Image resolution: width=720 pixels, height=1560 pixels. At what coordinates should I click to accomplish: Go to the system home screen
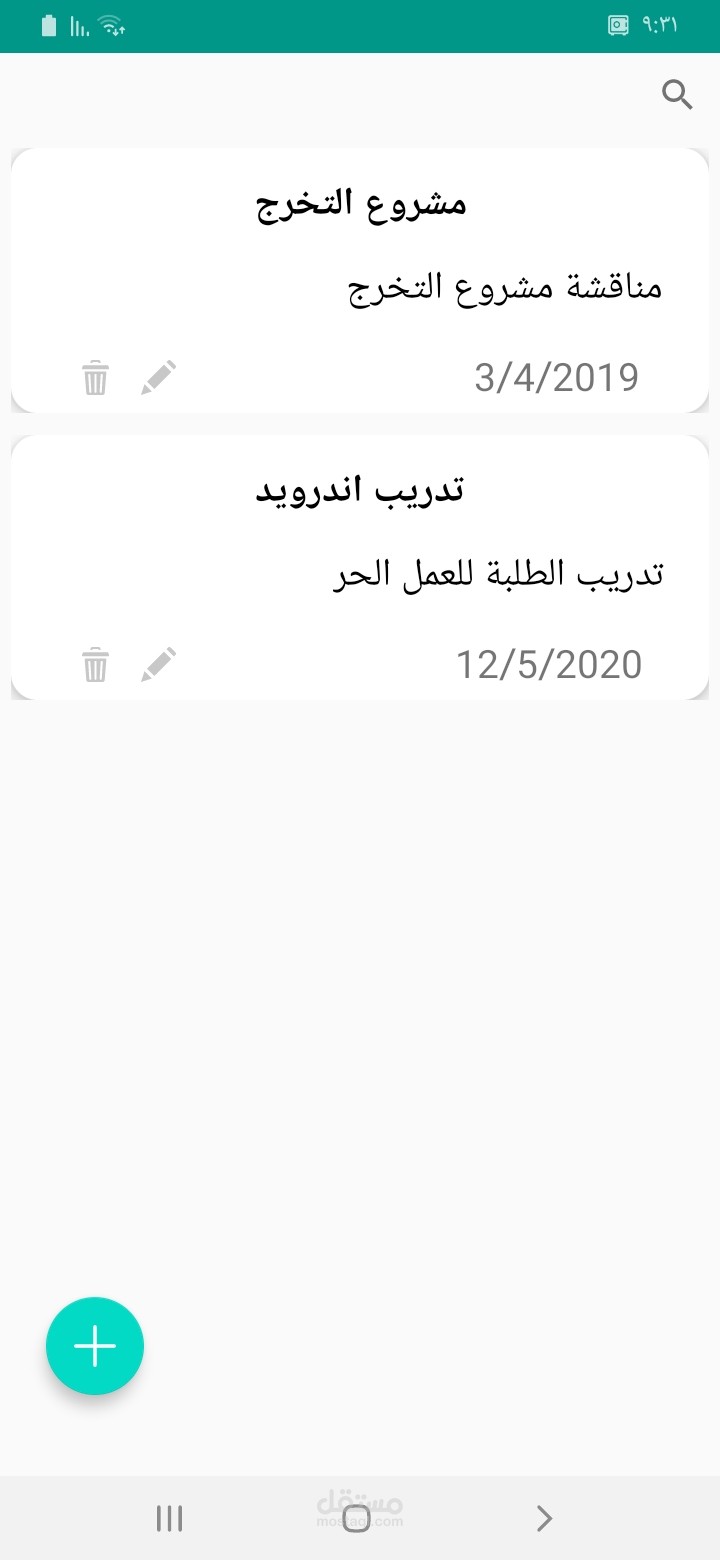click(x=357, y=1519)
